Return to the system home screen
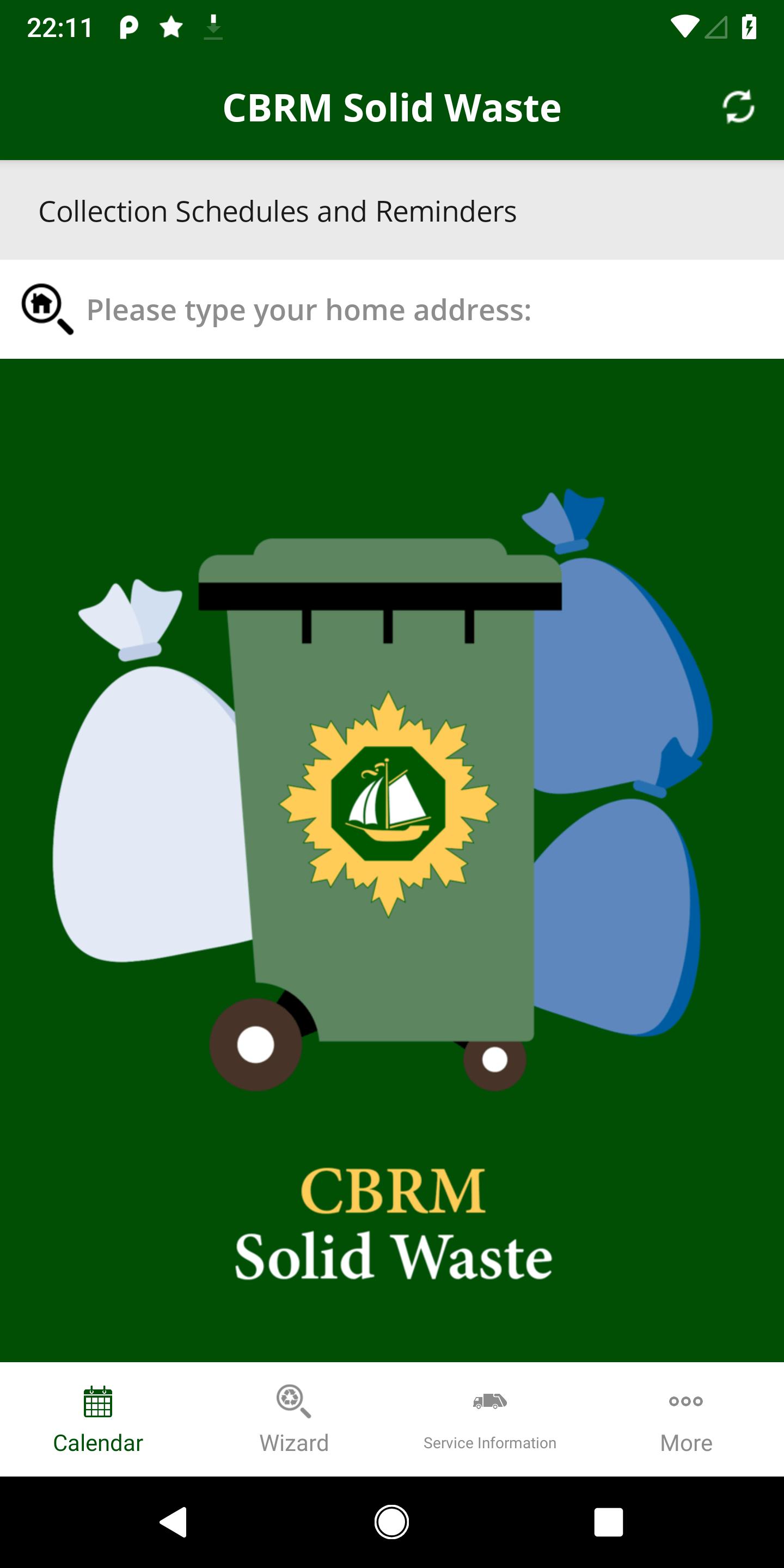This screenshot has height=1568, width=784. 391,1522
